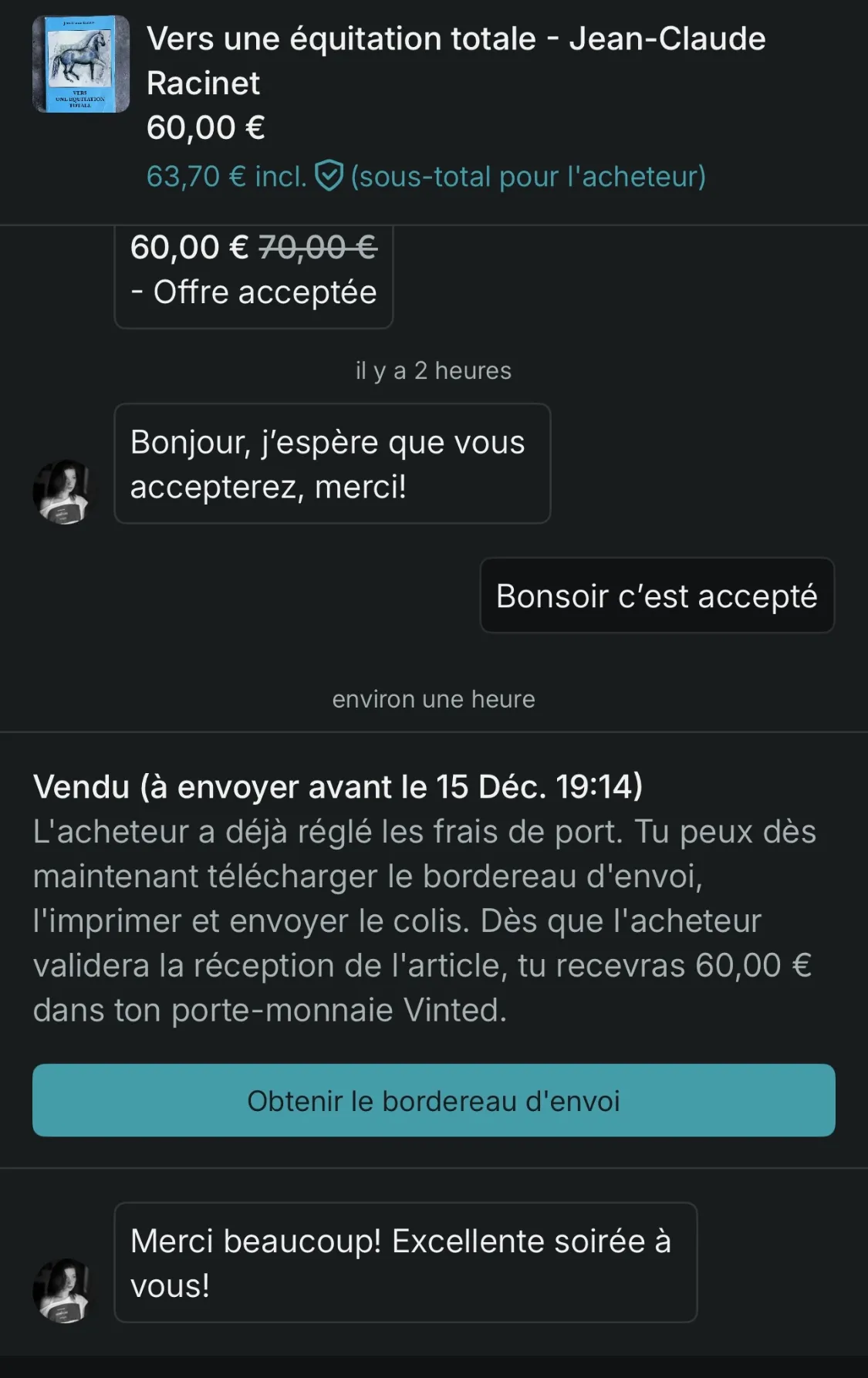
Task: Tap Obtenir le bordereau d'envoi button
Action: click(434, 1100)
